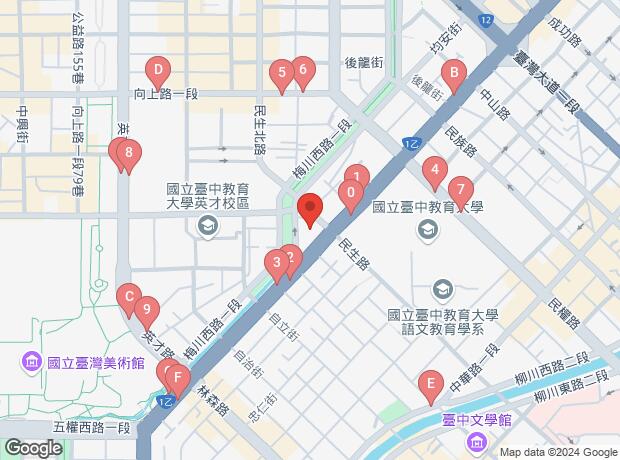
Task: Select the marker labeled B
Action: tap(454, 73)
